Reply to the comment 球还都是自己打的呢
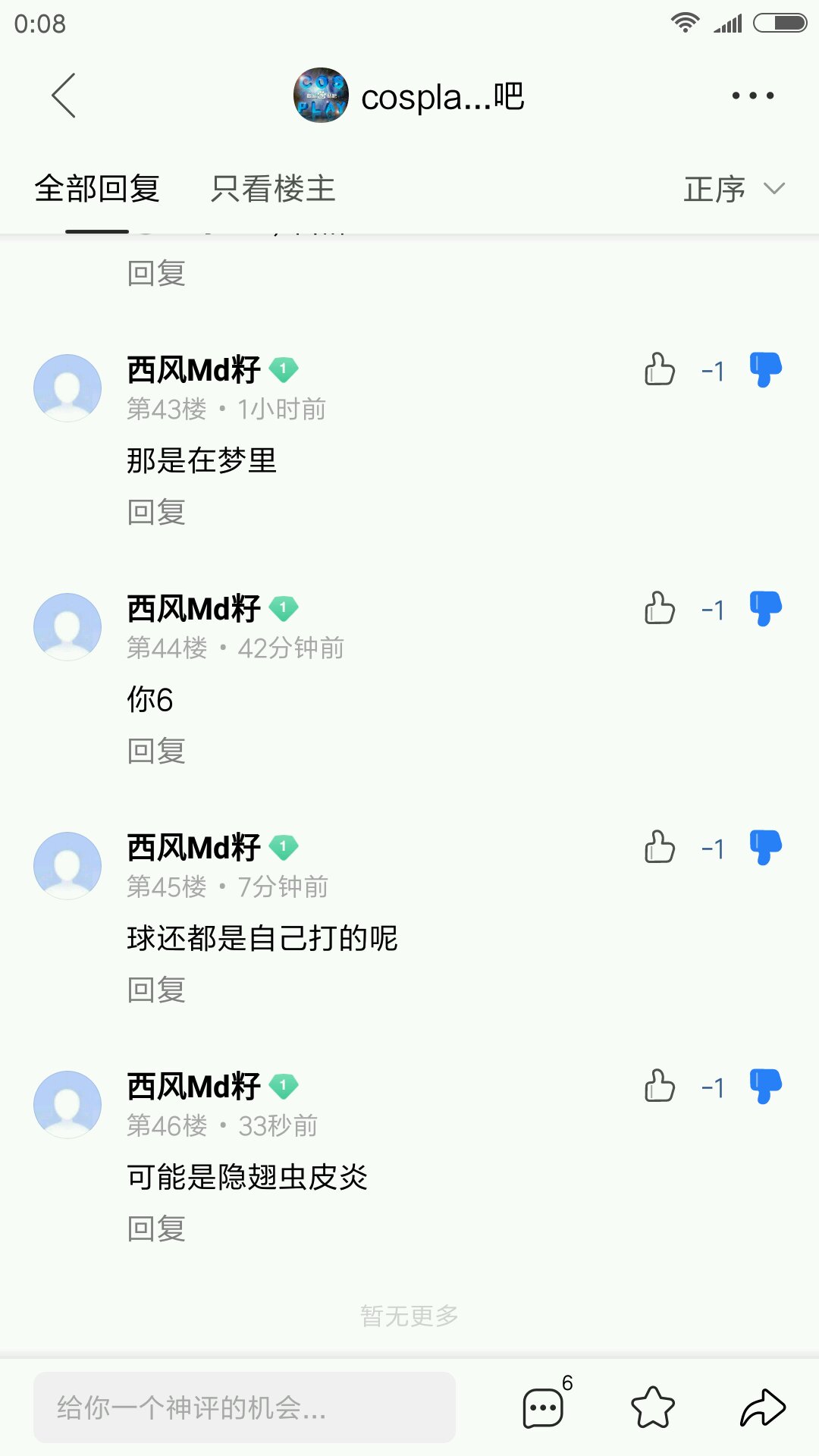Screen dimensions: 819x1456 156,990
